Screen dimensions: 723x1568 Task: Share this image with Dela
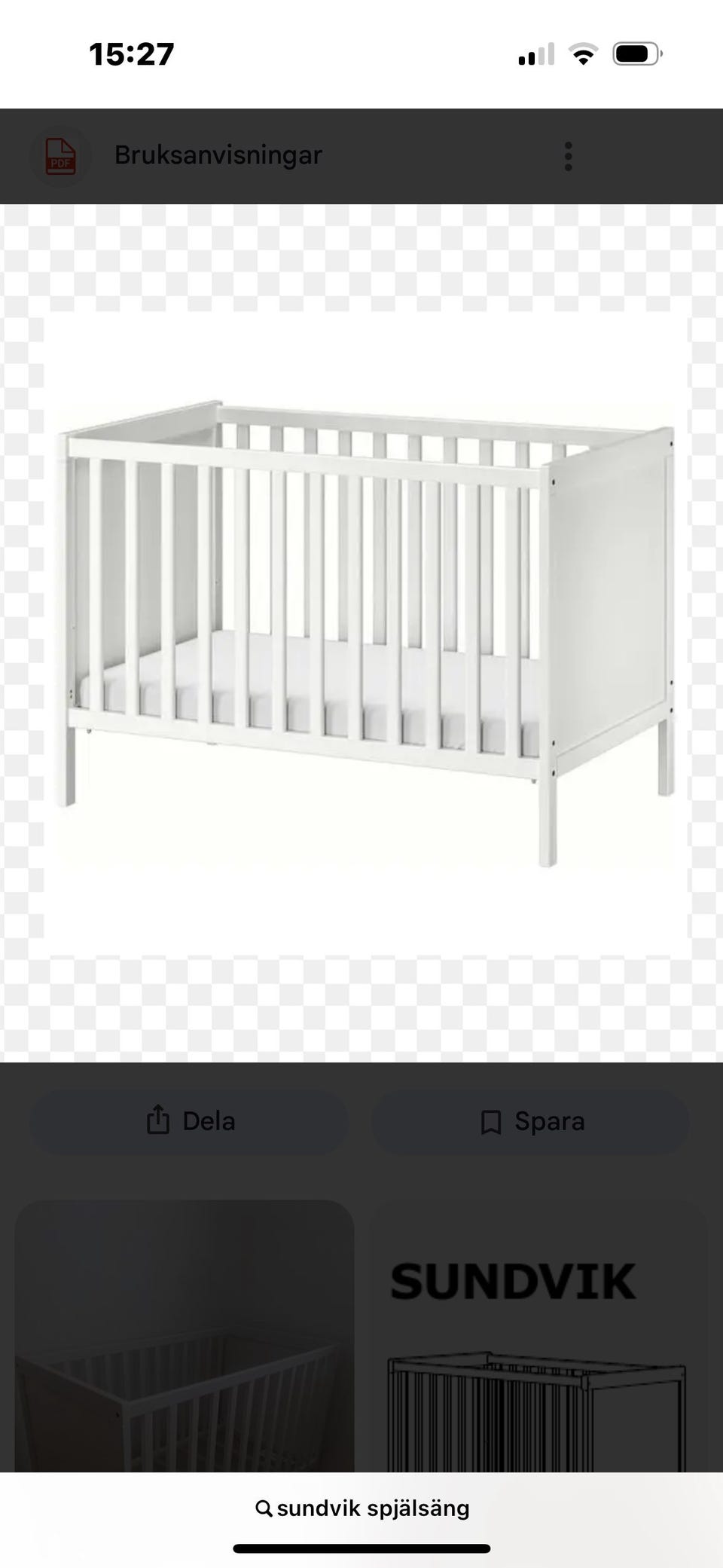click(189, 1121)
